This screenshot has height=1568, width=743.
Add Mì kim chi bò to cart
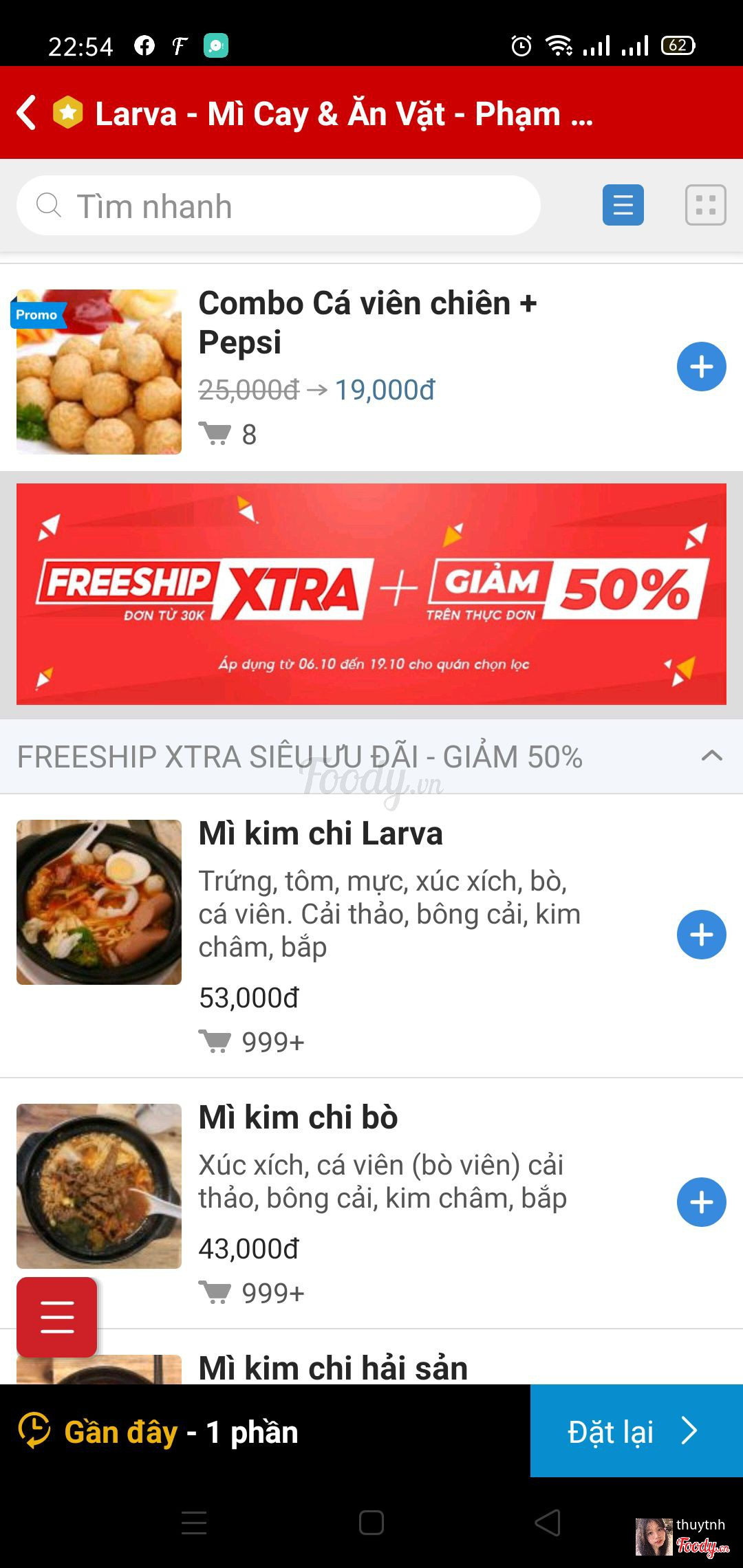(x=701, y=1202)
